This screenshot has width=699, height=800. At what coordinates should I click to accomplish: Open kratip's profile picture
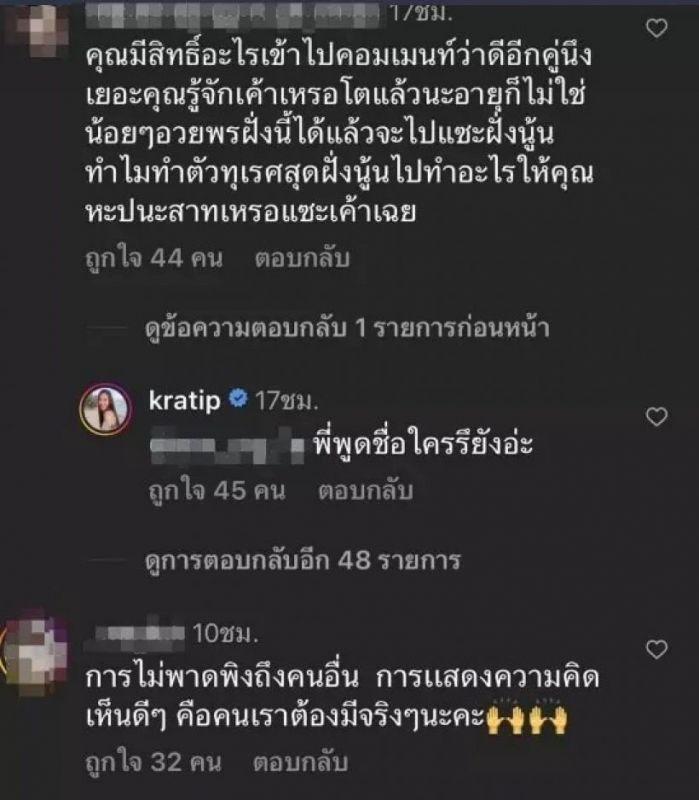[x=106, y=409]
